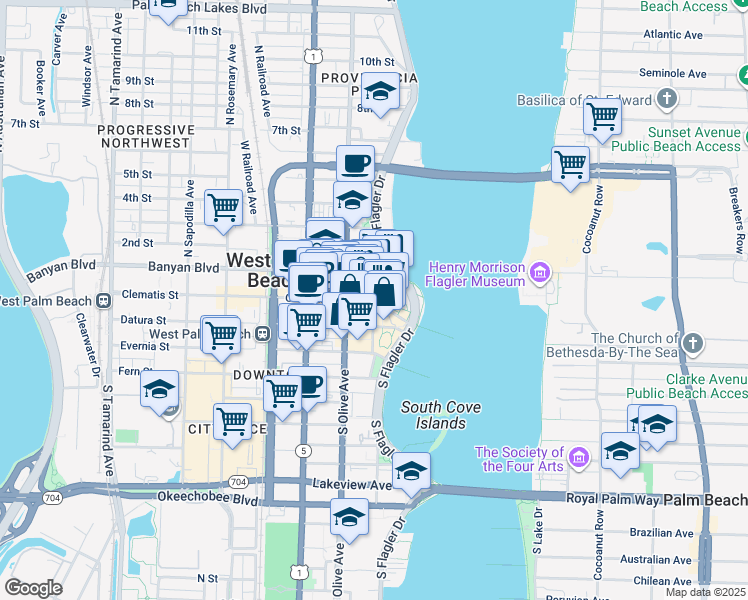Open The Church of Bethesda-By-The-Sea pin

[x=693, y=344]
